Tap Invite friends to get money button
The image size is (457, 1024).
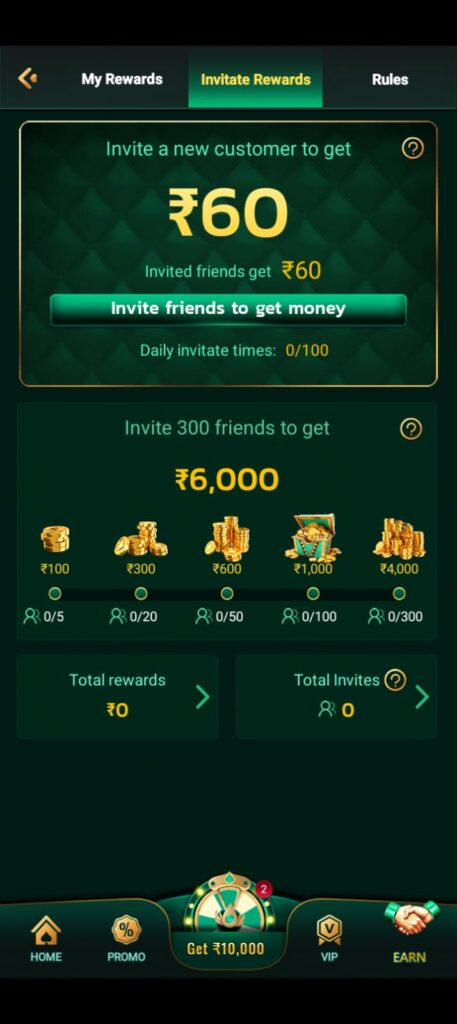click(x=228, y=309)
